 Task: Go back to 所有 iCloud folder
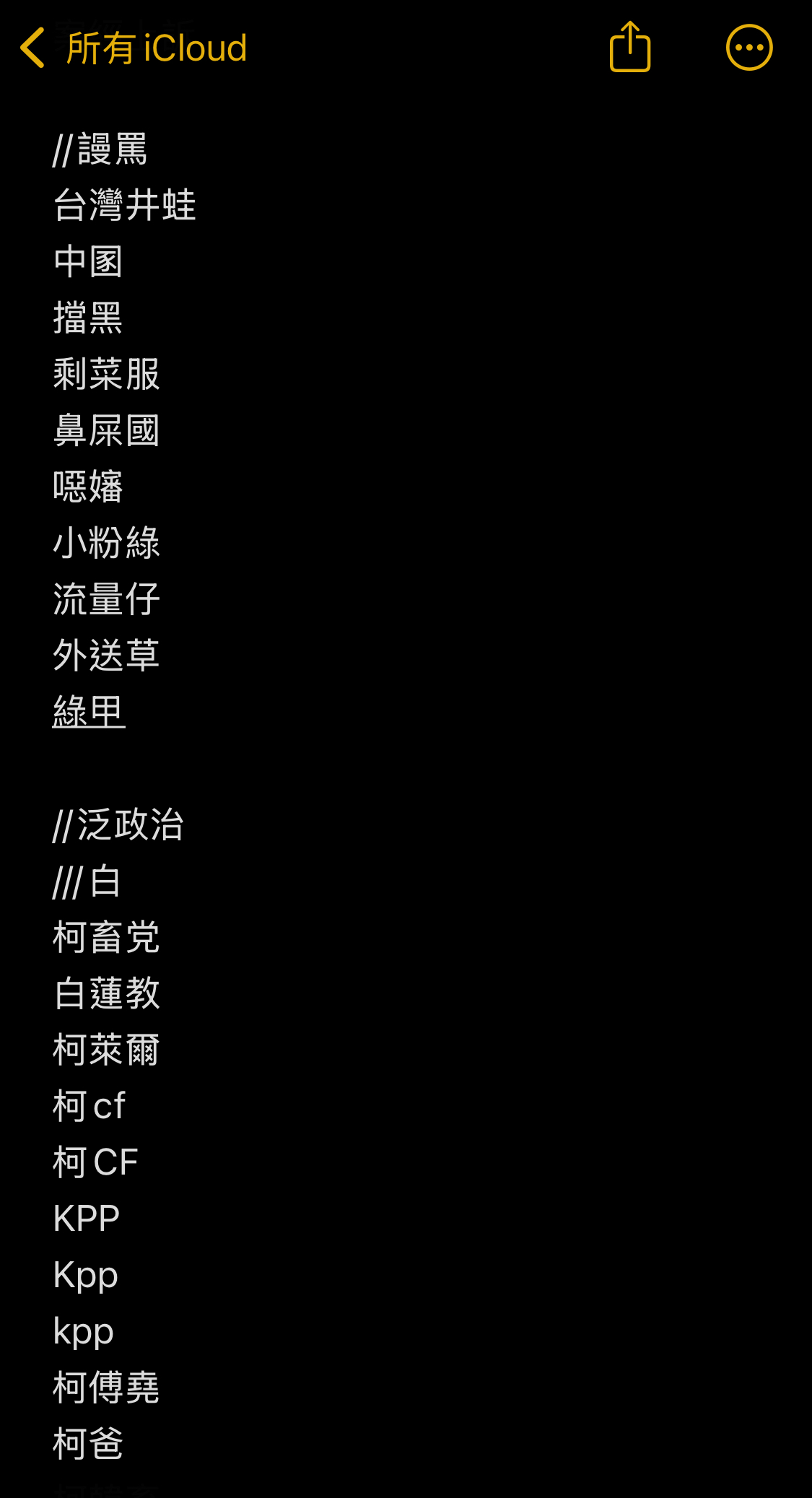(134, 48)
